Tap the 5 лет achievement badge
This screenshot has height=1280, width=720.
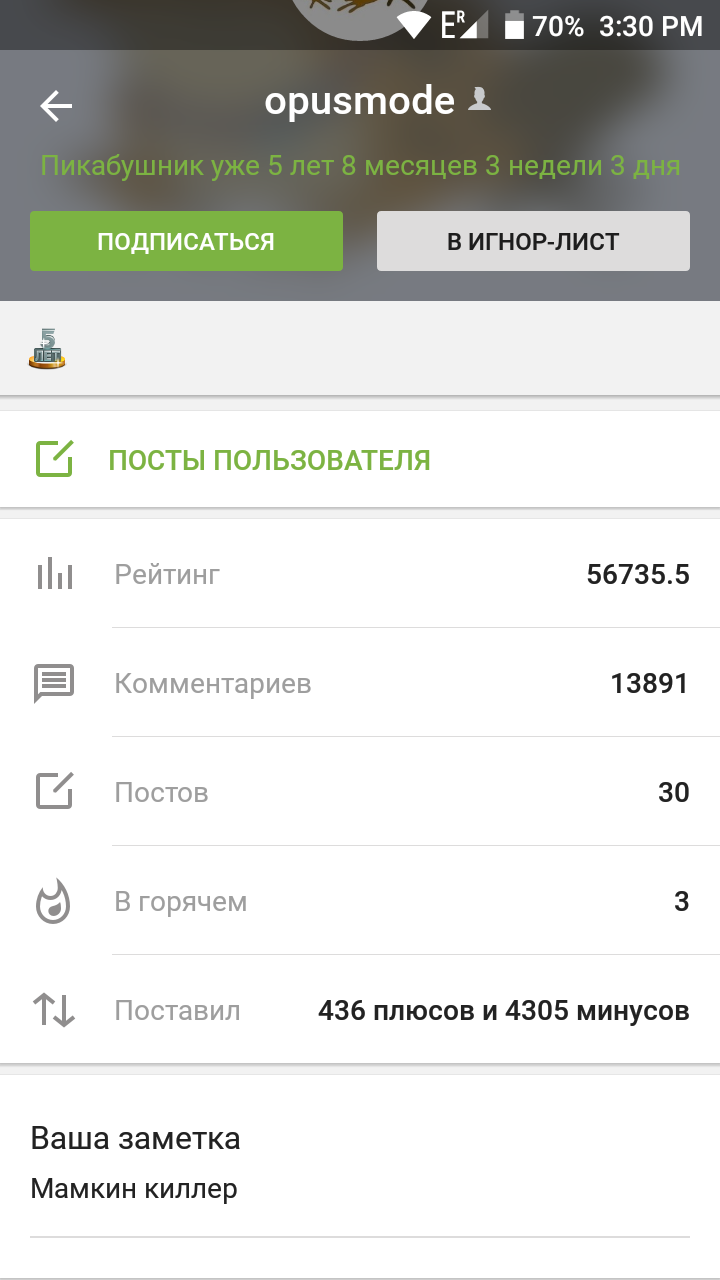(x=47, y=348)
